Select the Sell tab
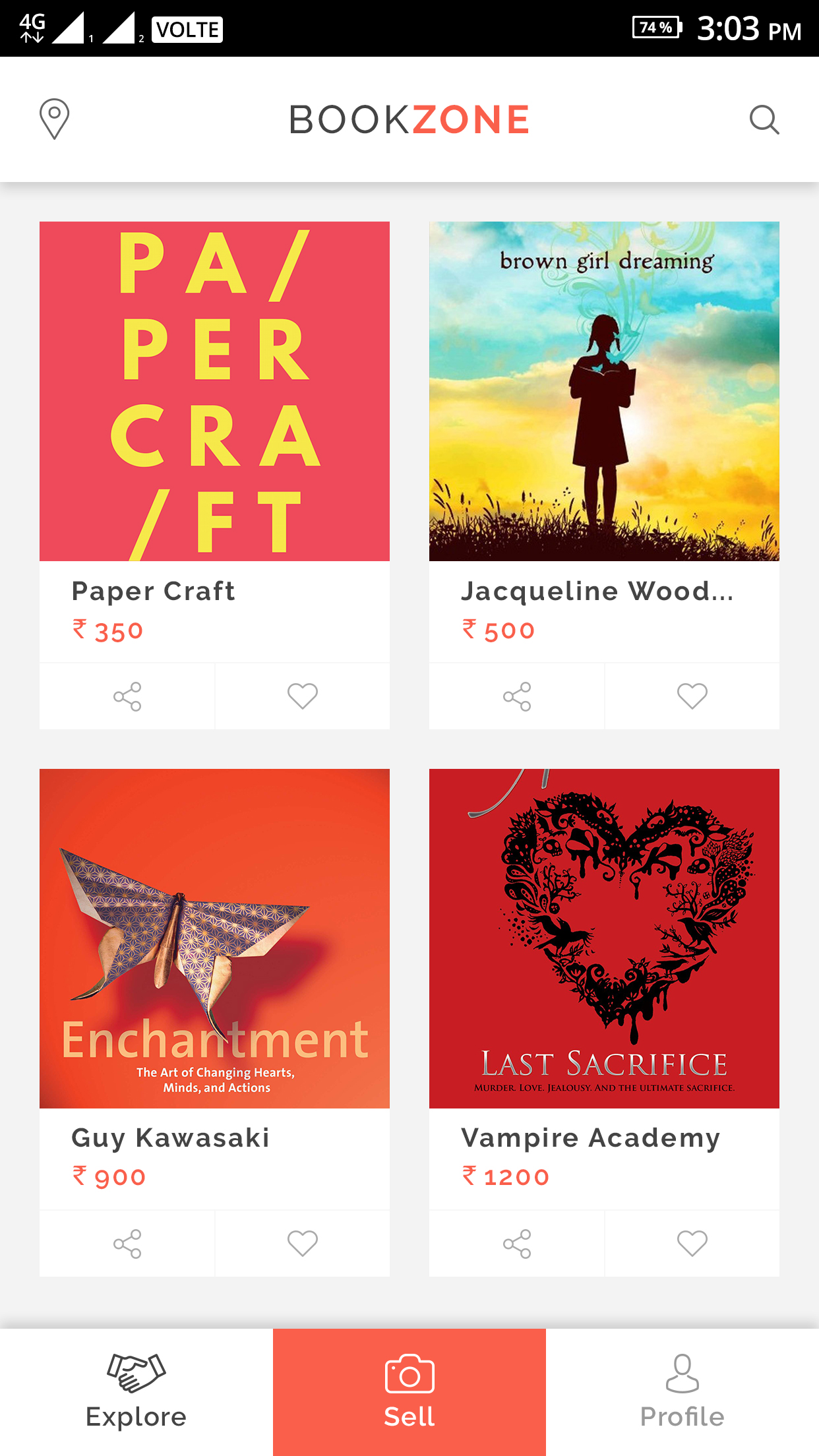Image resolution: width=819 pixels, height=1456 pixels. pos(409,1392)
